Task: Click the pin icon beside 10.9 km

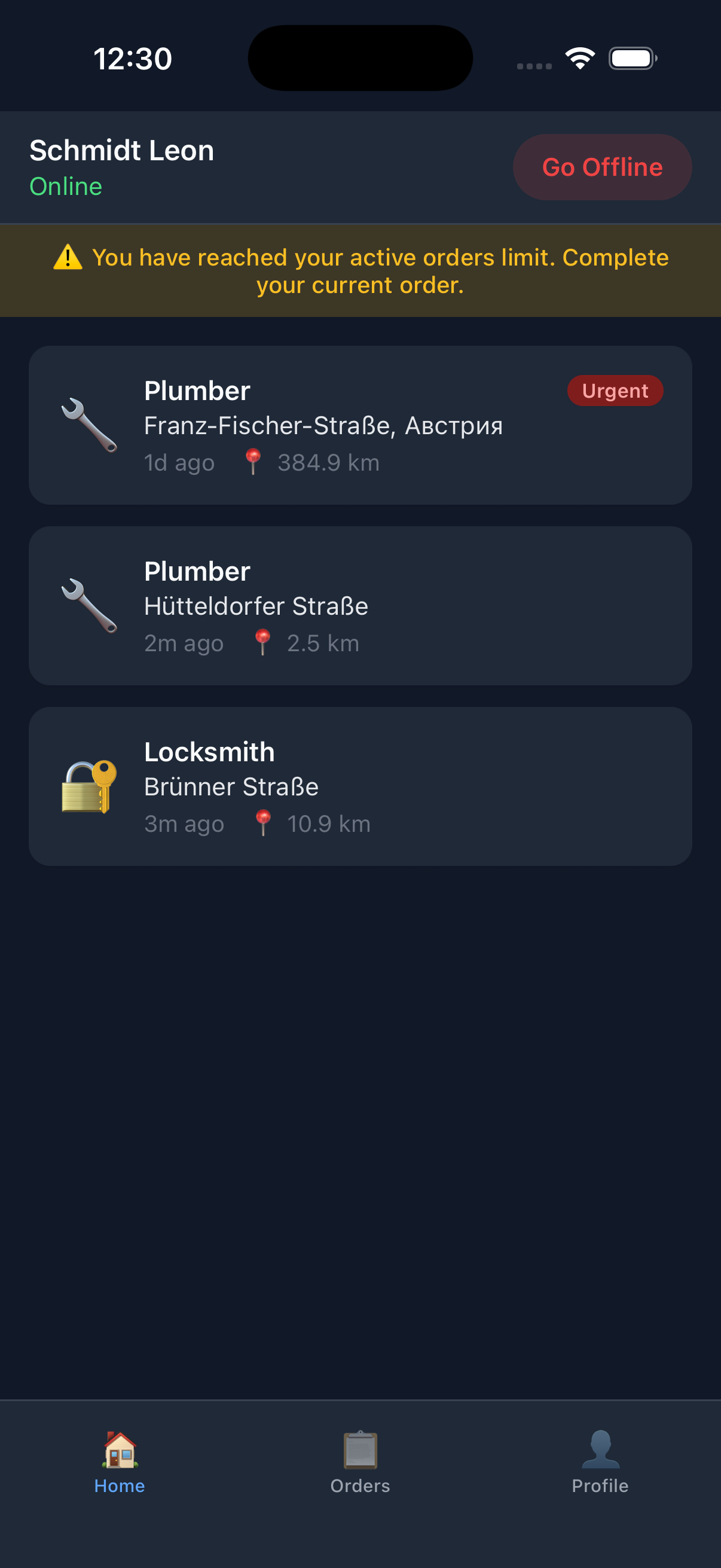Action: pos(264,822)
